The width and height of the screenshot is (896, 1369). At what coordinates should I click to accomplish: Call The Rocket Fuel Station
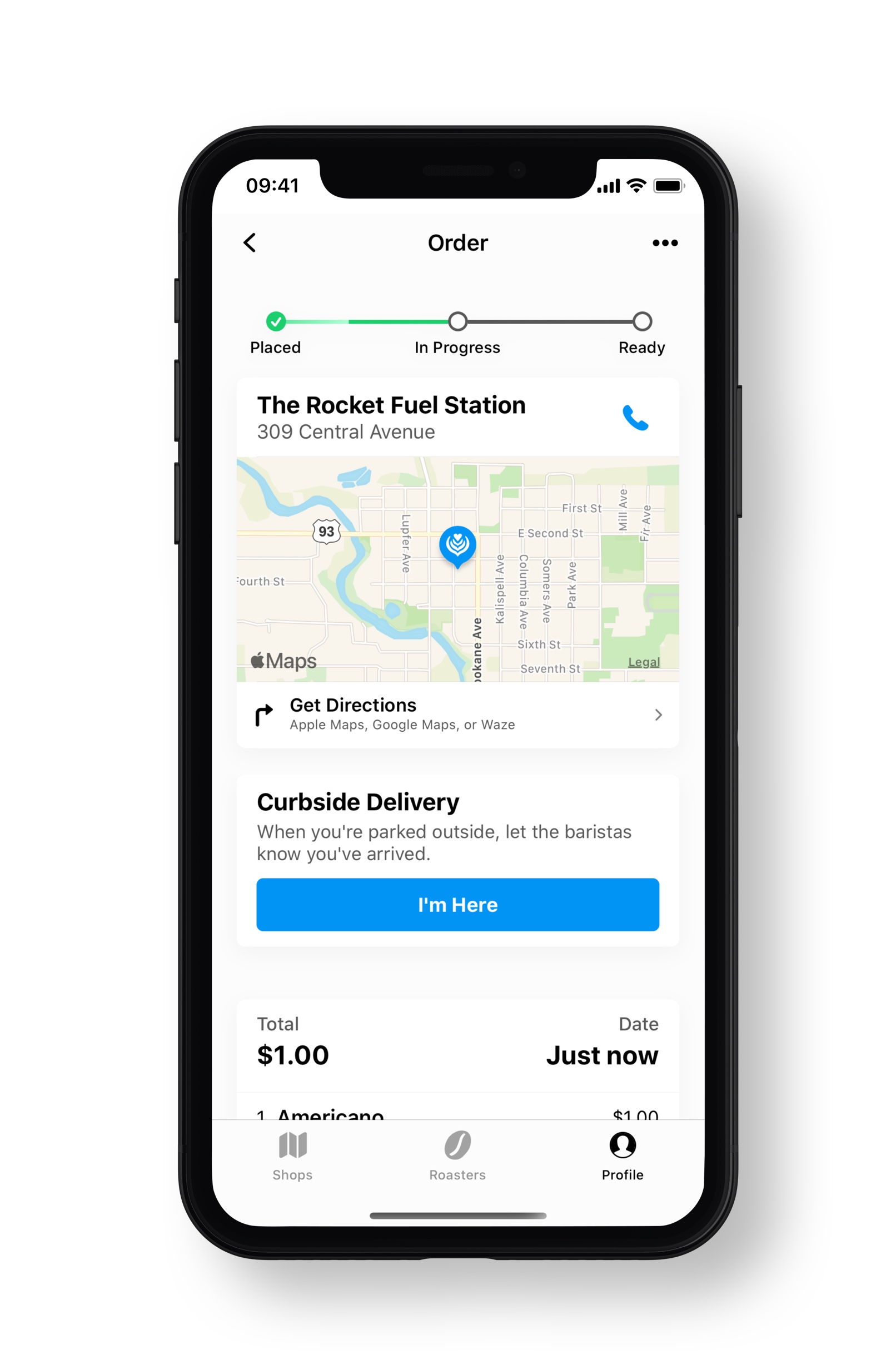635,418
